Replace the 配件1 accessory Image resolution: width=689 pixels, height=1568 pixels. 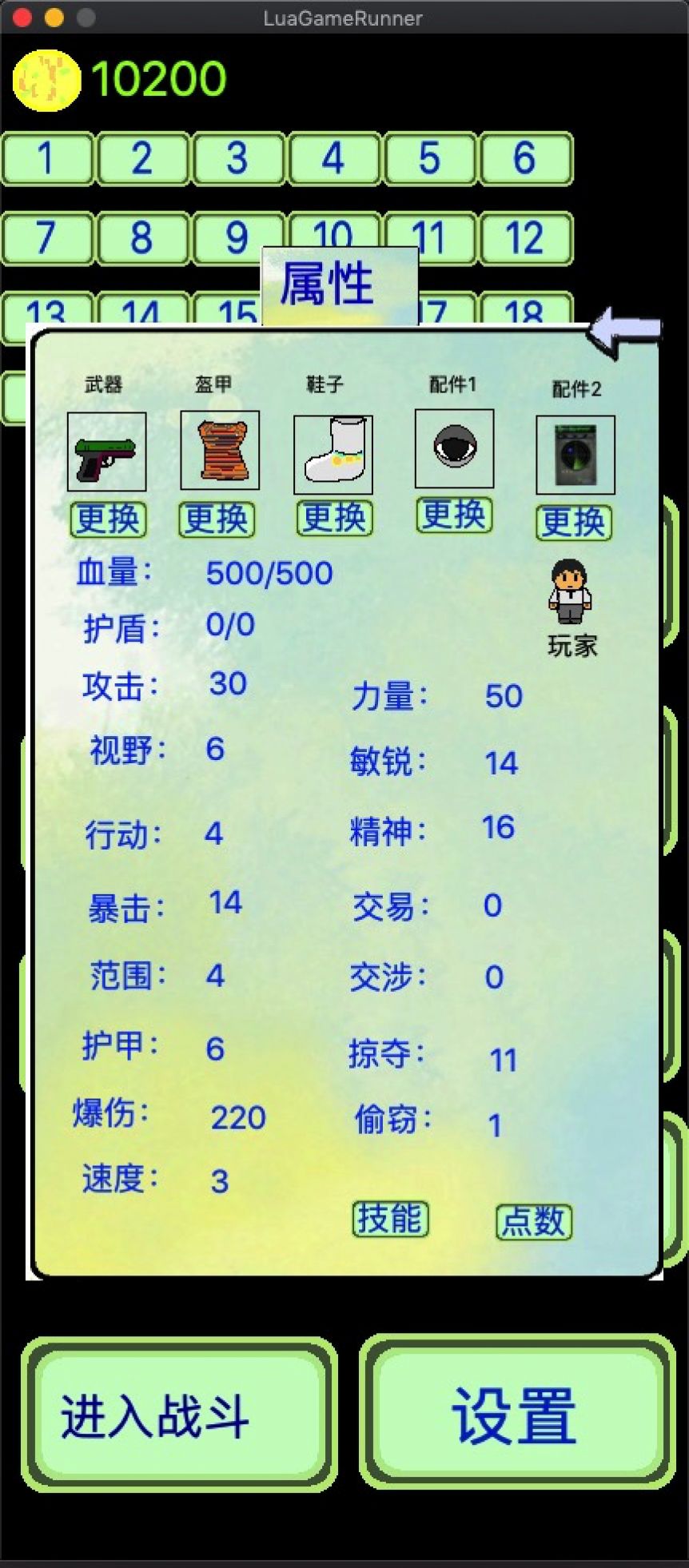click(453, 514)
